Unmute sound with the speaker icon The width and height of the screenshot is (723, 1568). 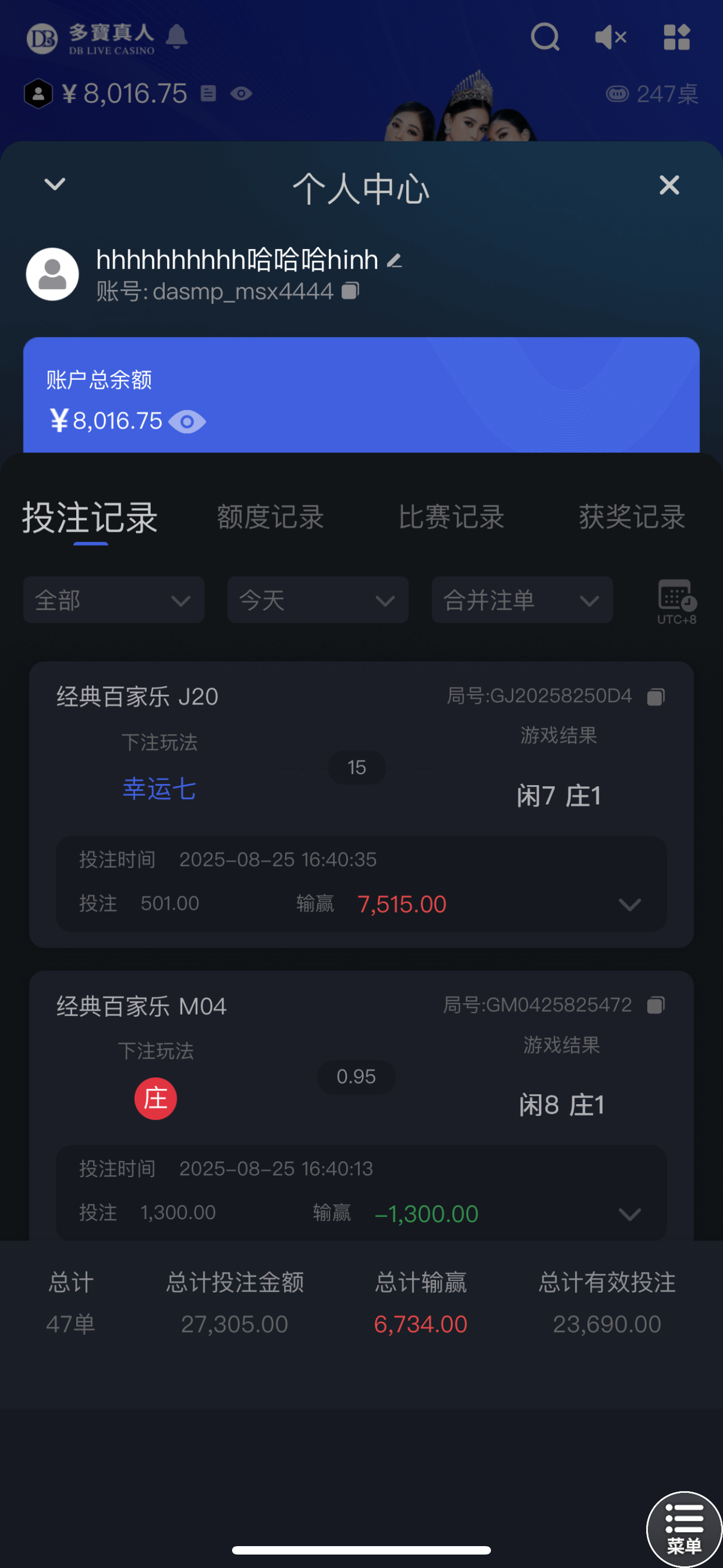(x=610, y=38)
